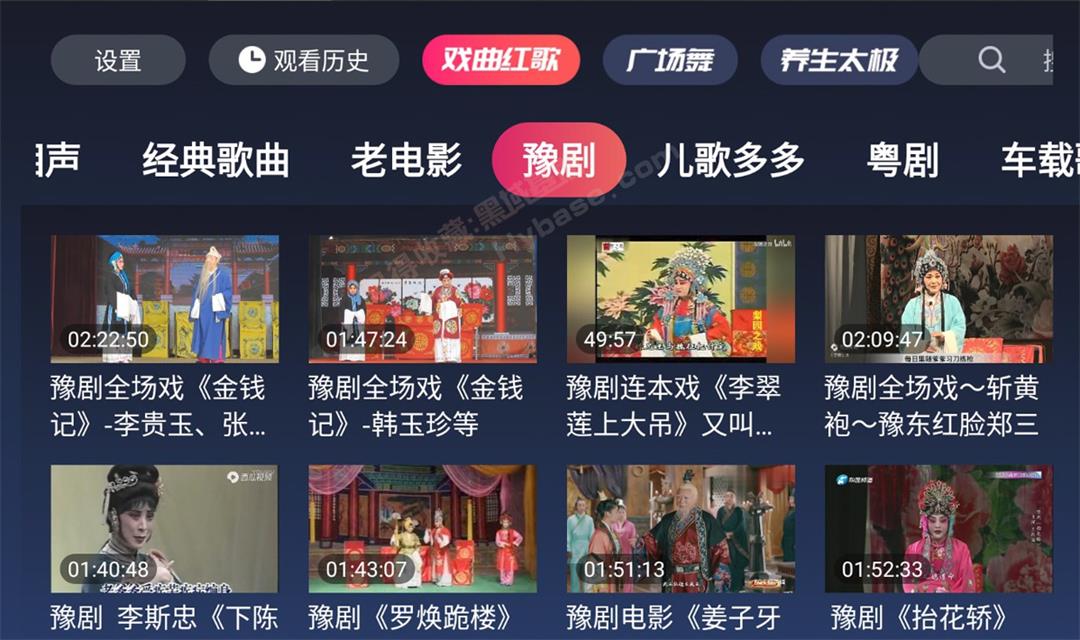Screen dimensions: 1080x640
Task: Play 豫剧《罗焕跪楼》 video
Action: 422,528
